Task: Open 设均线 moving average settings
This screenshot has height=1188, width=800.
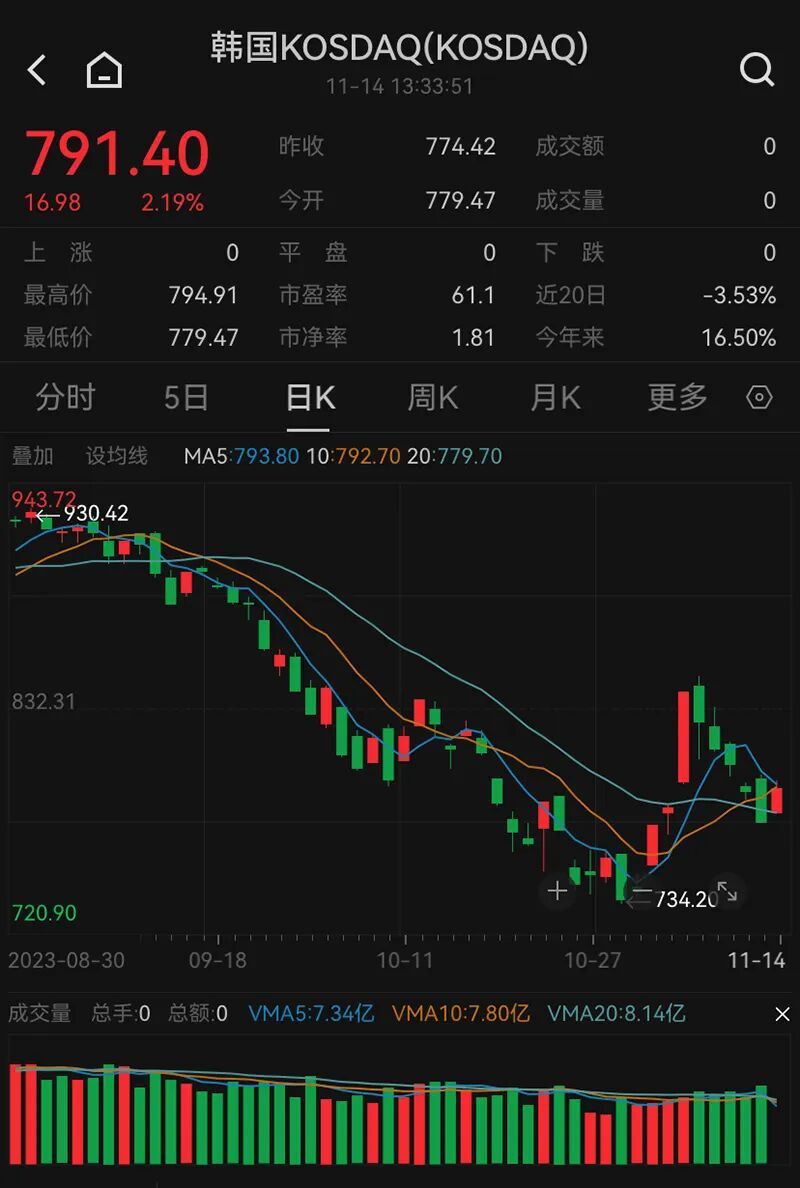Action: click(x=116, y=456)
